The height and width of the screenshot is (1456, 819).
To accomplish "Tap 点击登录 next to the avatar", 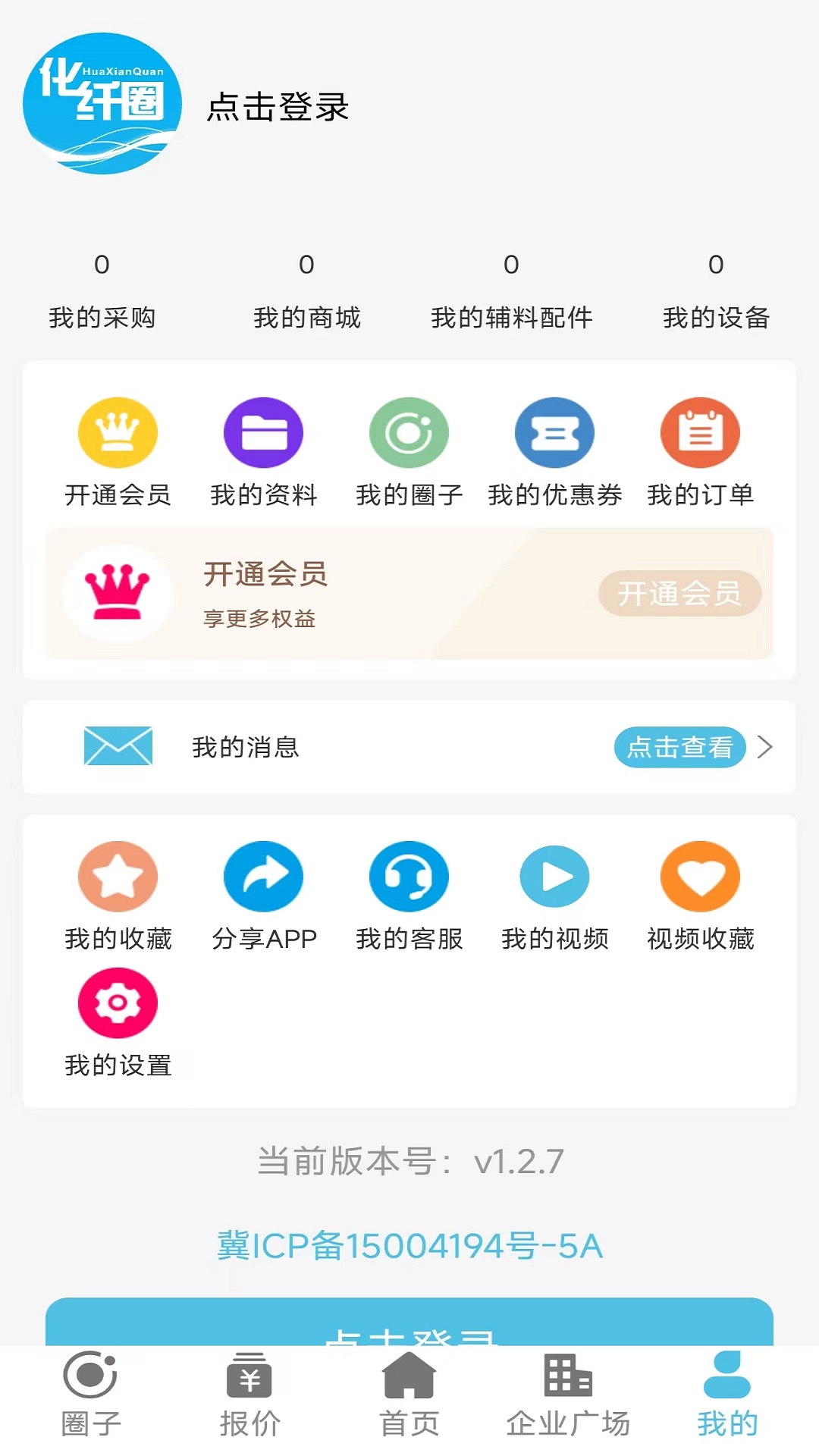I will (278, 107).
